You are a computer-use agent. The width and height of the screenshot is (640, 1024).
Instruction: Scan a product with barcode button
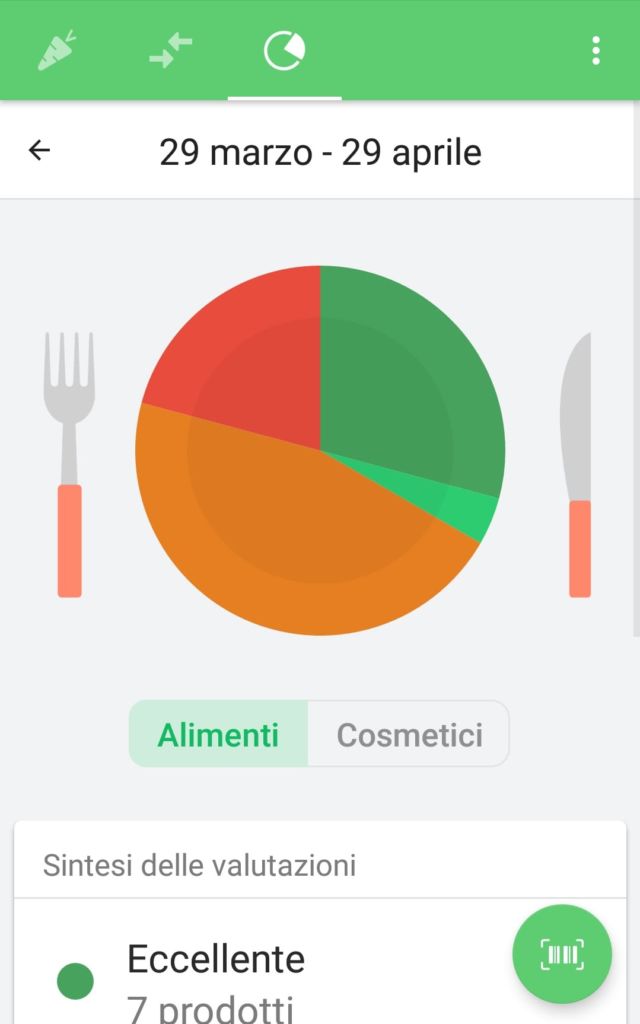tap(562, 954)
